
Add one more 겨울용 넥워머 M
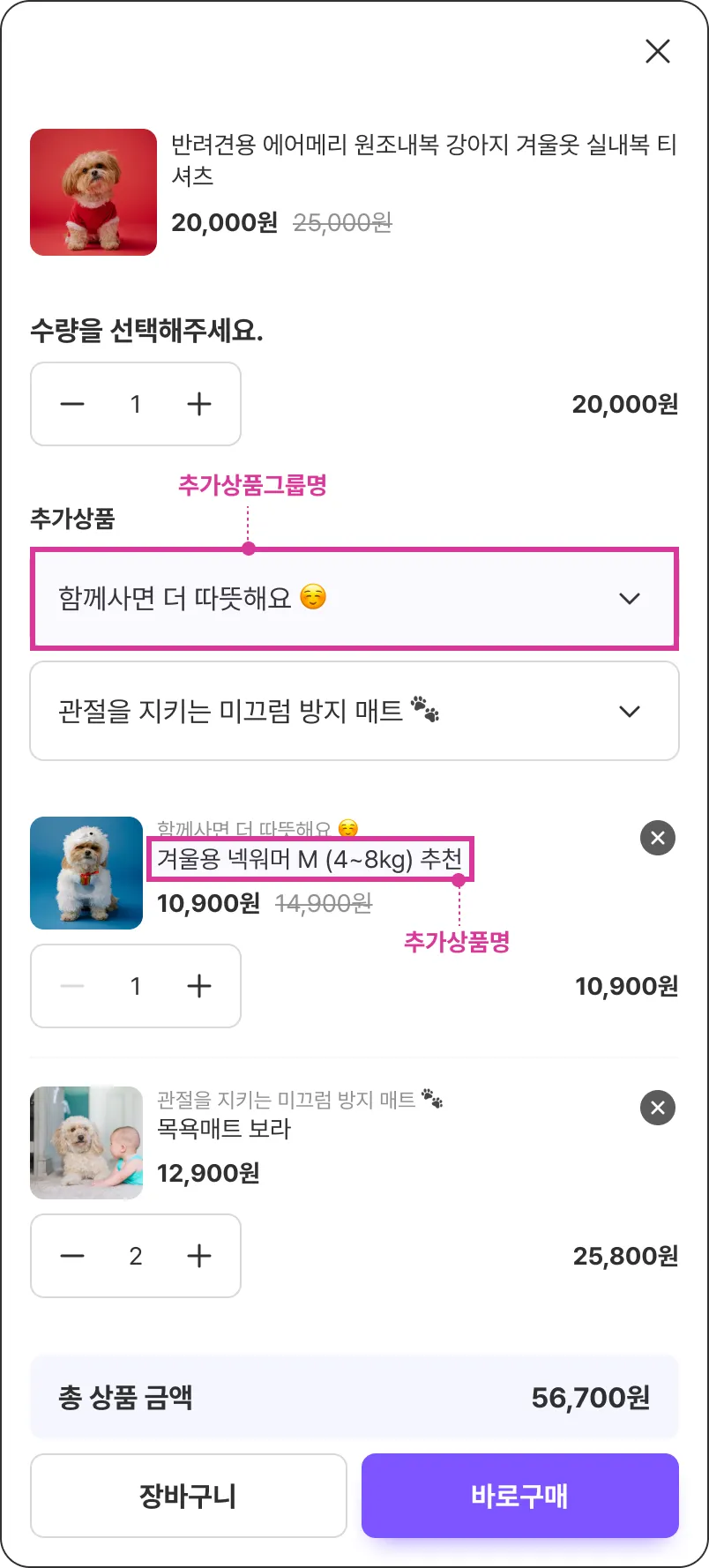click(199, 986)
